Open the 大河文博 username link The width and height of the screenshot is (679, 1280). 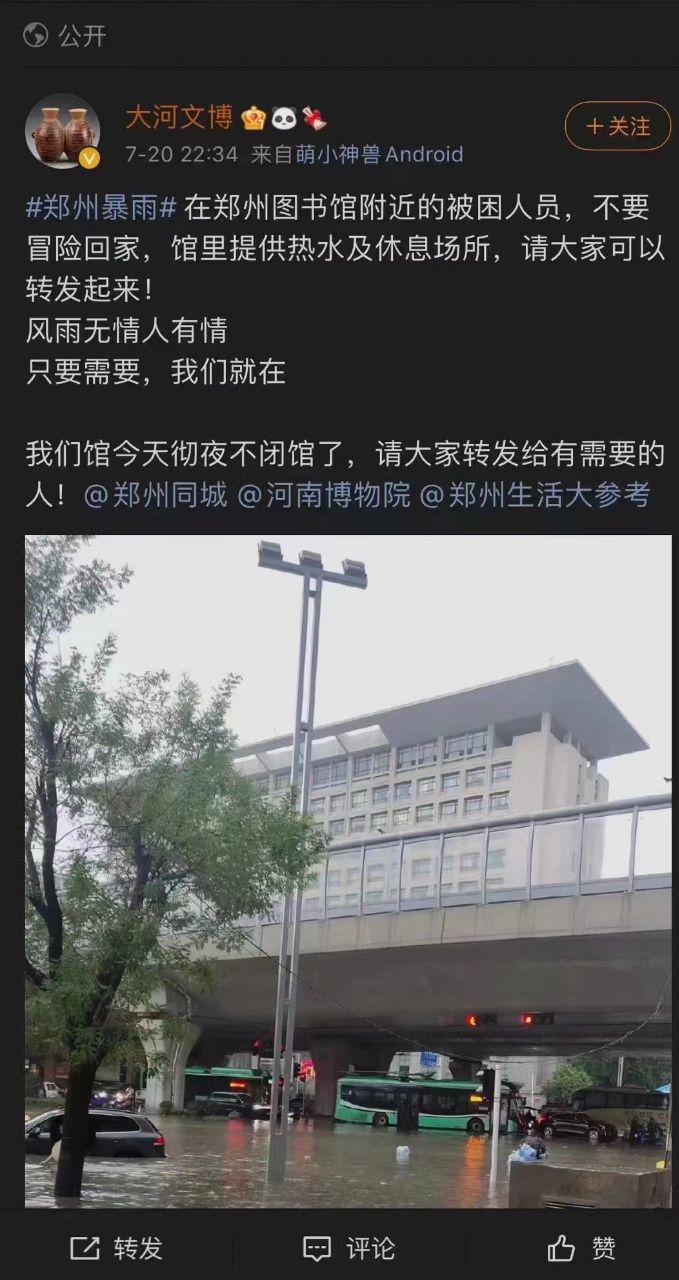tap(179, 118)
